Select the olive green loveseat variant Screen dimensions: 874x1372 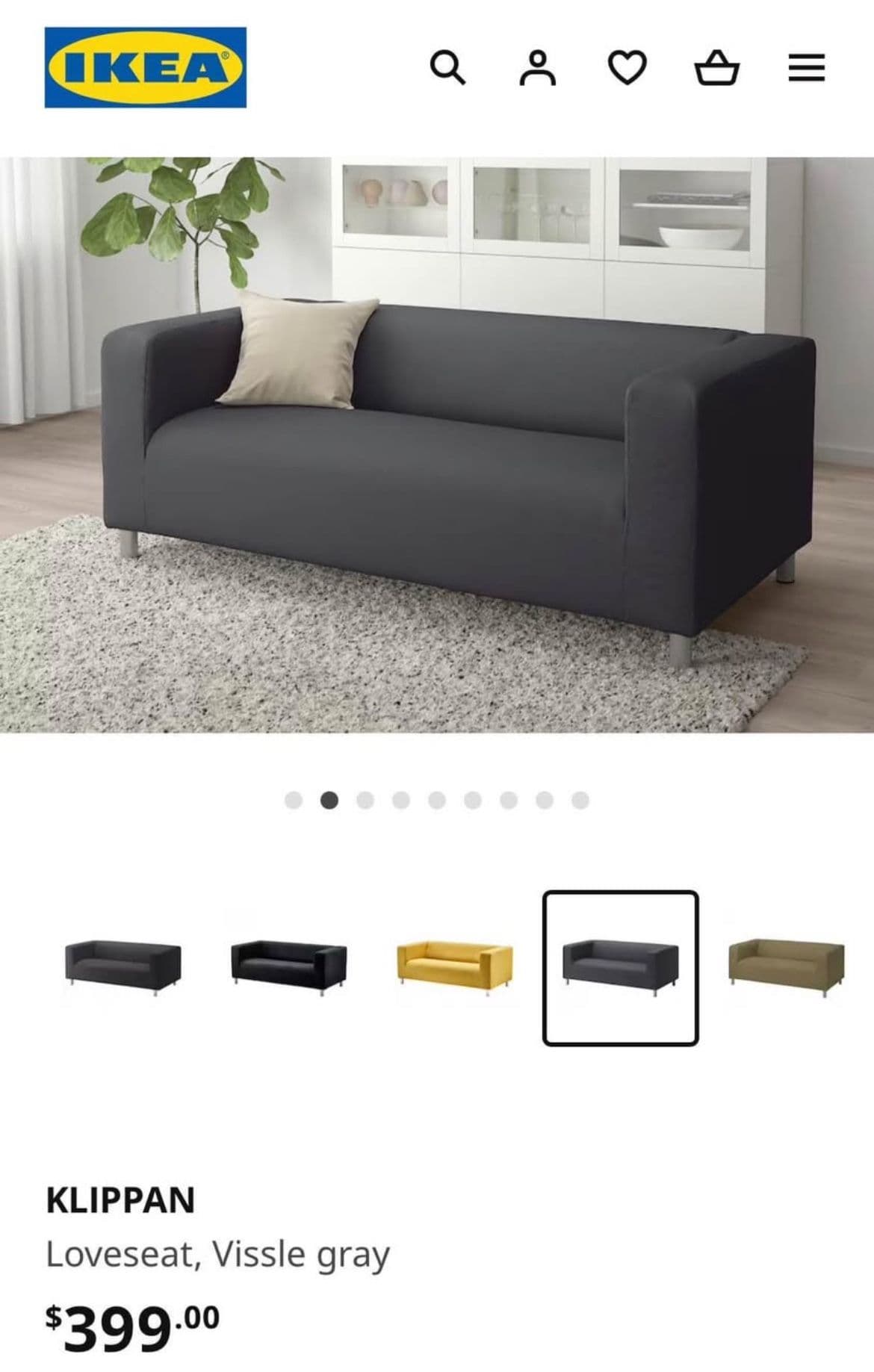[x=786, y=967]
